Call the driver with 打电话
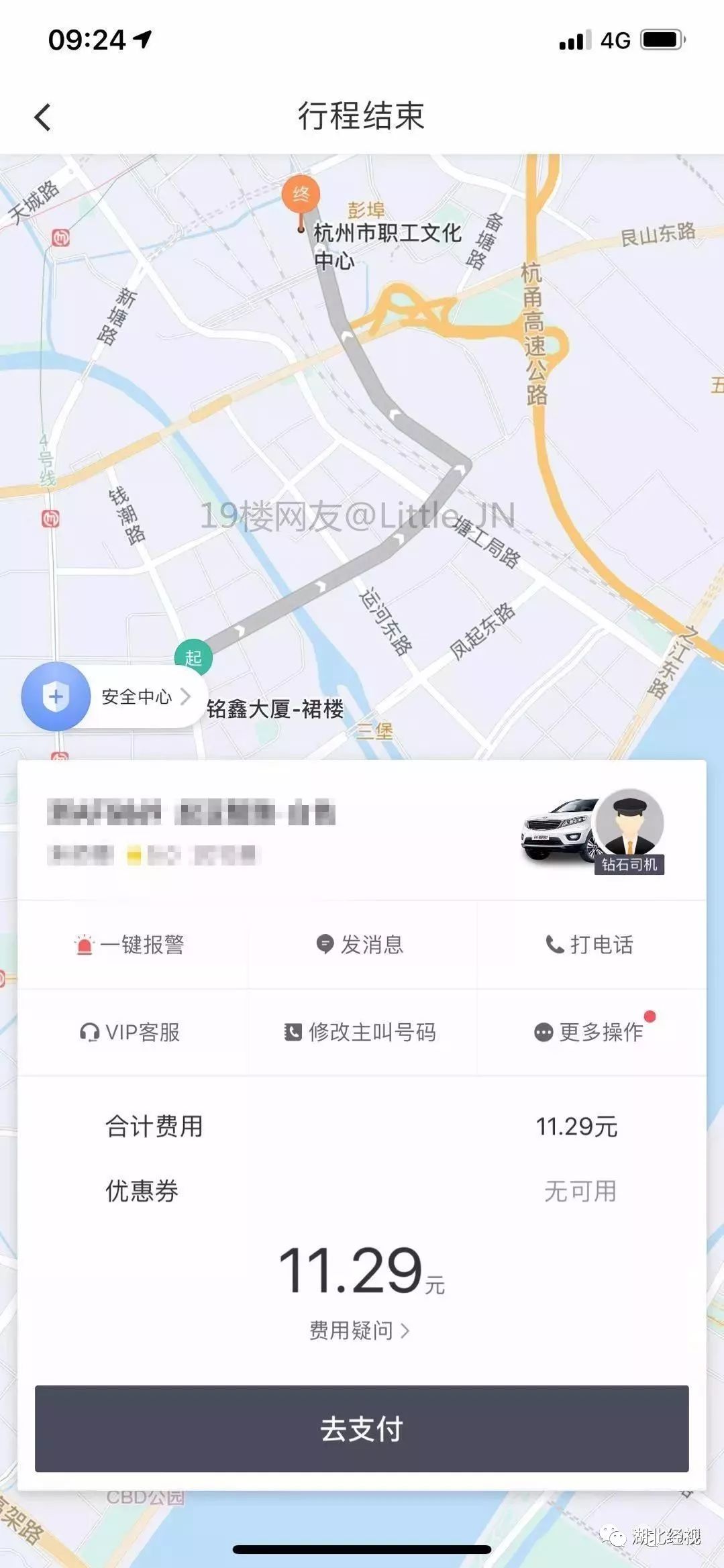This screenshot has width=724, height=1568. [590, 945]
